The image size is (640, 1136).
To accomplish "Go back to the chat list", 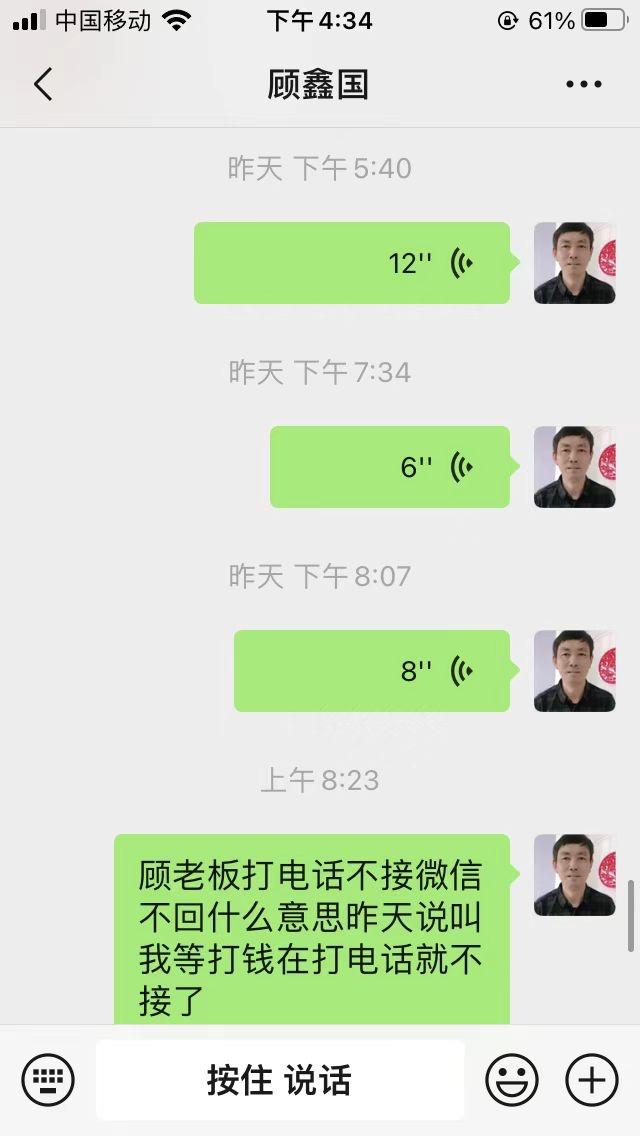I will [x=42, y=85].
